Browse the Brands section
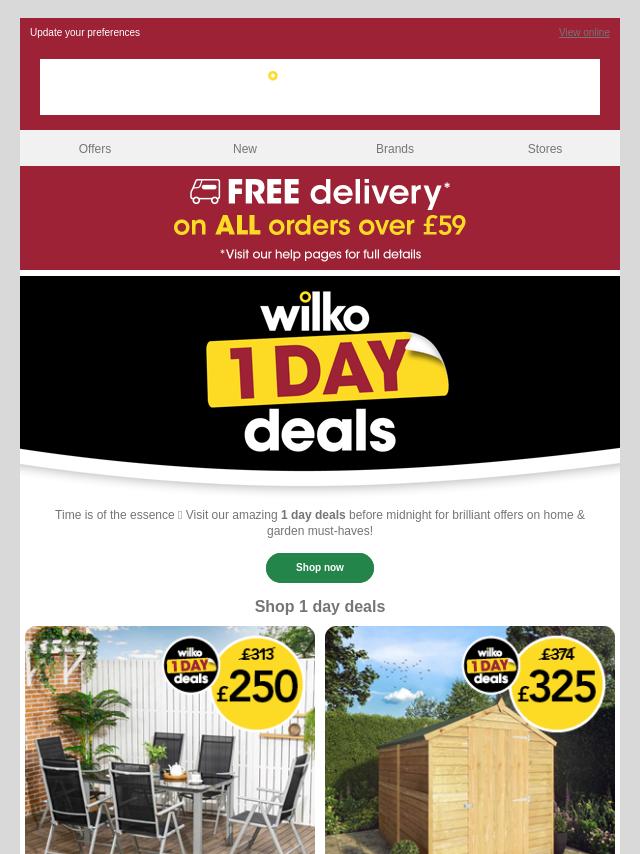The height and width of the screenshot is (854, 640). (395, 149)
